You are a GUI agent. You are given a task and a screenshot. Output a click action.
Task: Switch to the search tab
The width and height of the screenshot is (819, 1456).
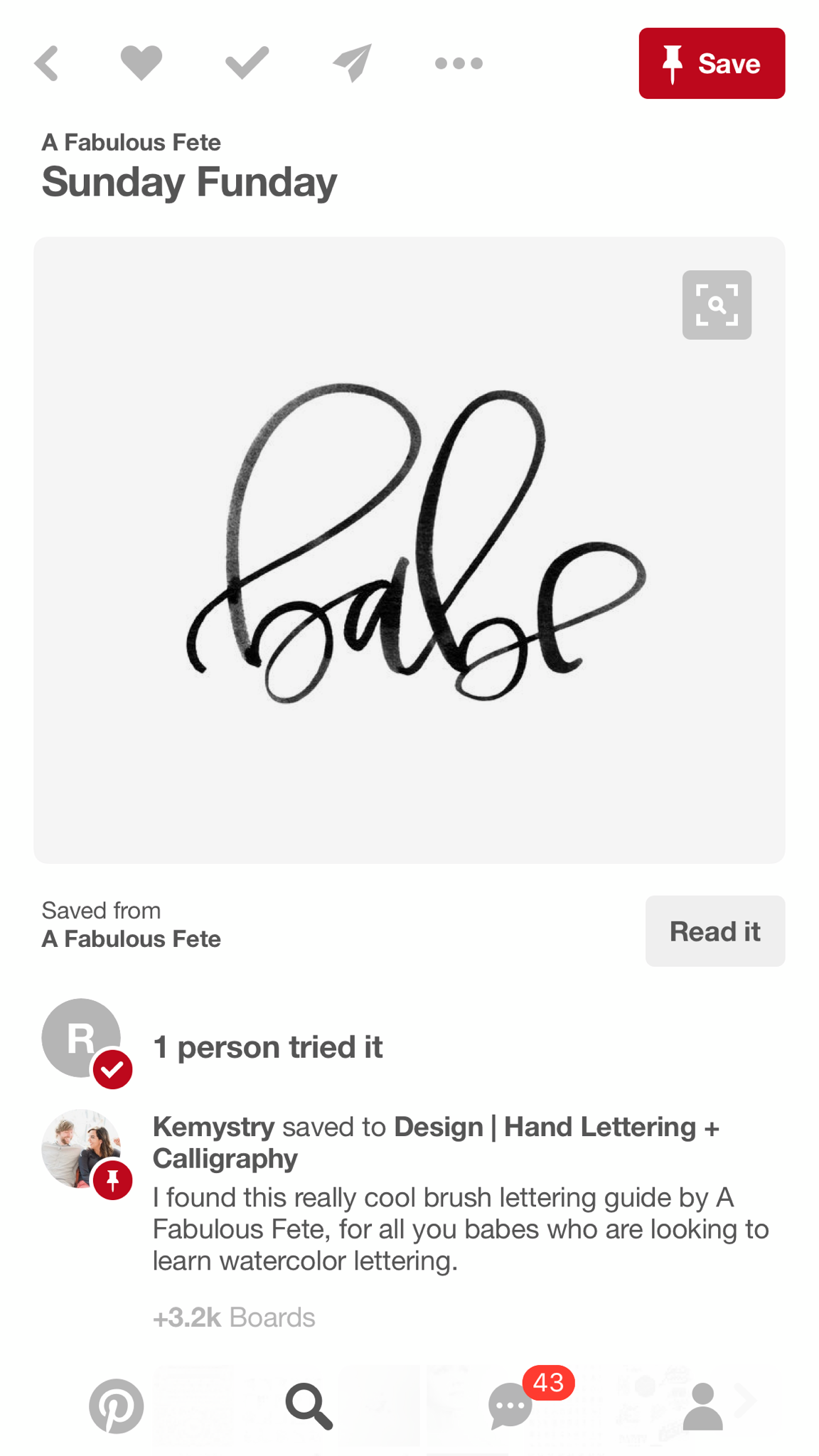pyautogui.click(x=309, y=1406)
